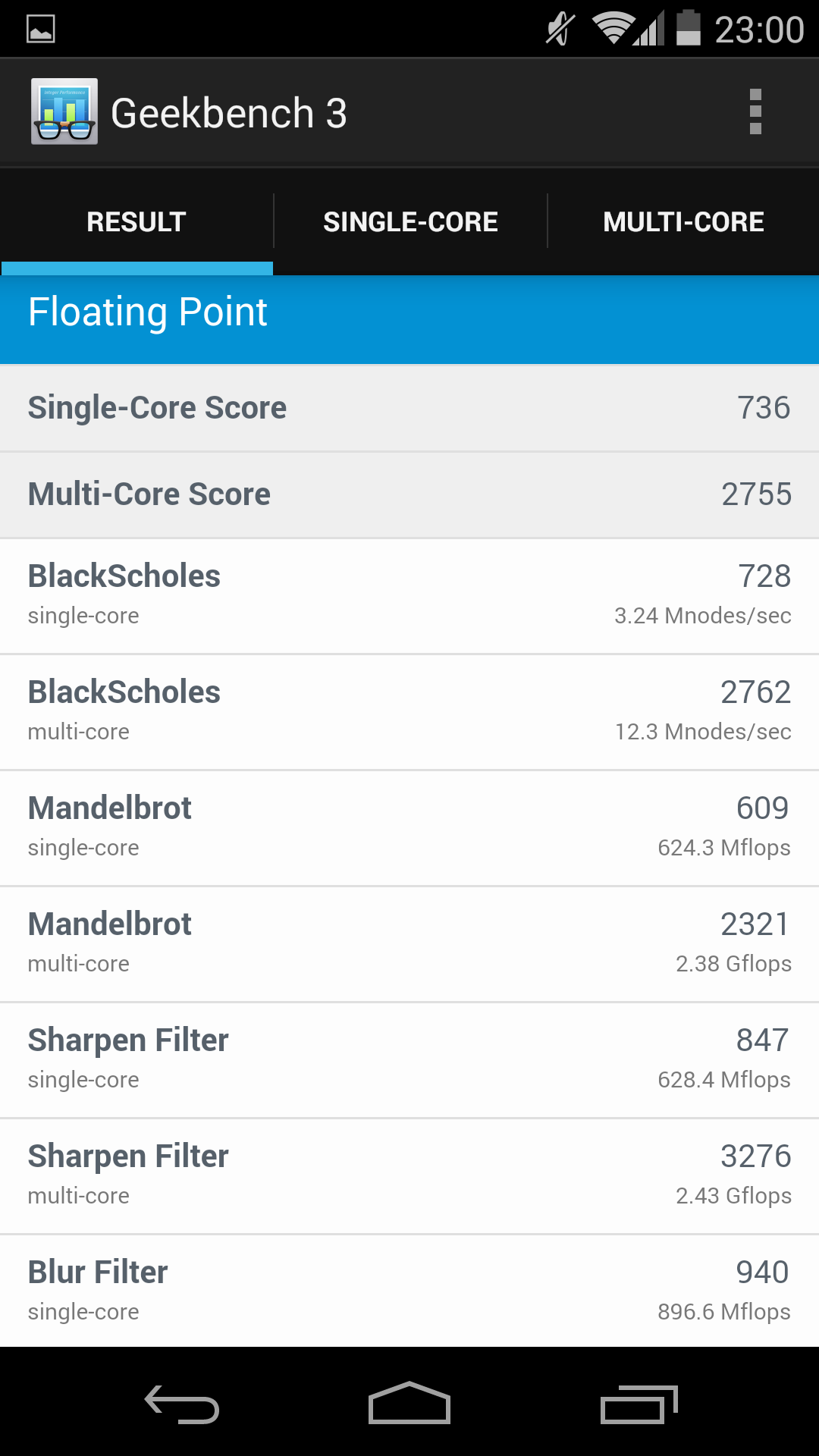Open the overflow menu
Screen dimensions: 819x1456
tap(755, 112)
